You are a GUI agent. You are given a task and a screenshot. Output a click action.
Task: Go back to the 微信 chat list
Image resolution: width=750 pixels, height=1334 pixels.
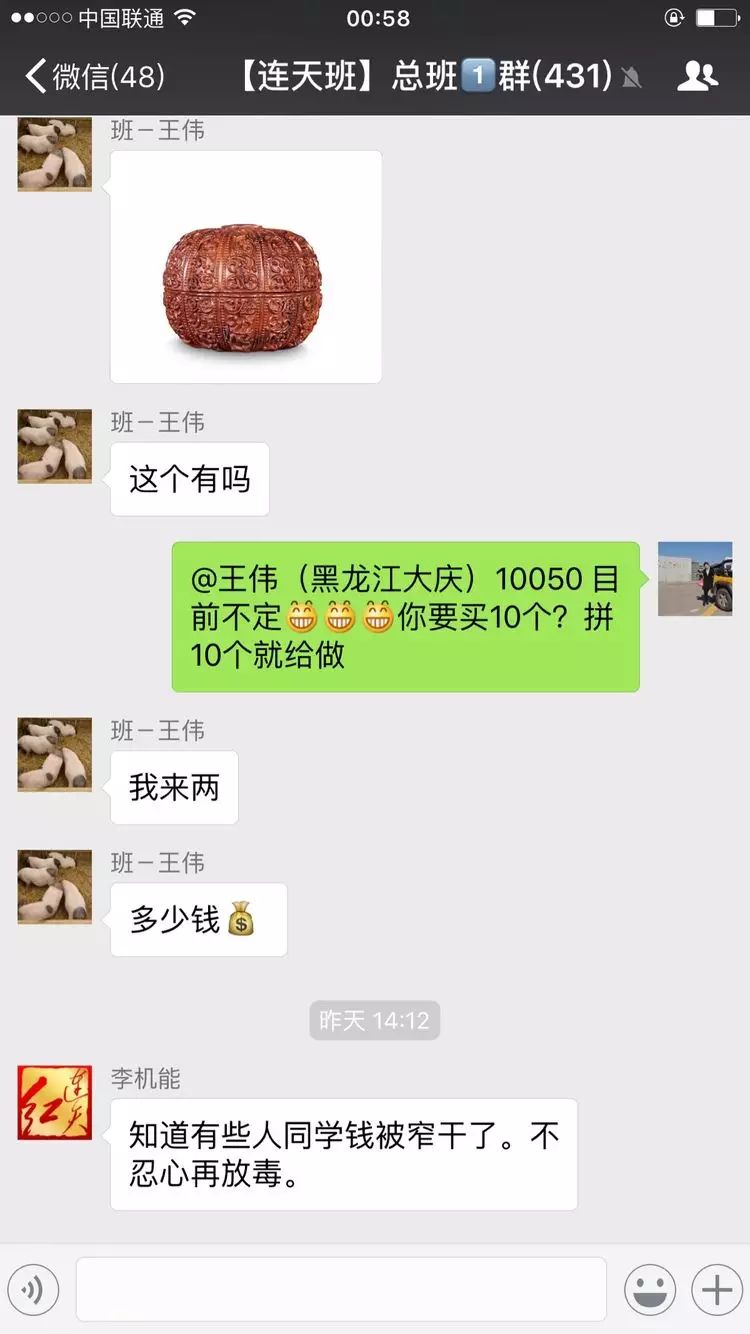coord(95,76)
